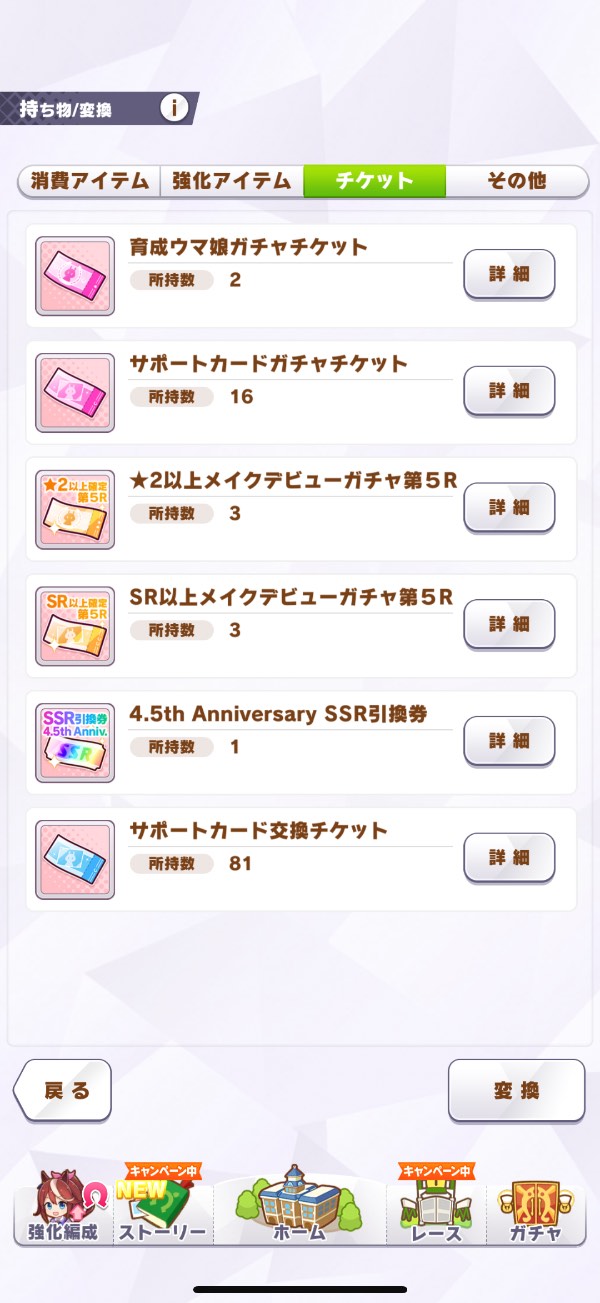Image resolution: width=600 pixels, height=1303 pixels.
Task: Switch to the 強化アイテム tab
Action: 231,181
